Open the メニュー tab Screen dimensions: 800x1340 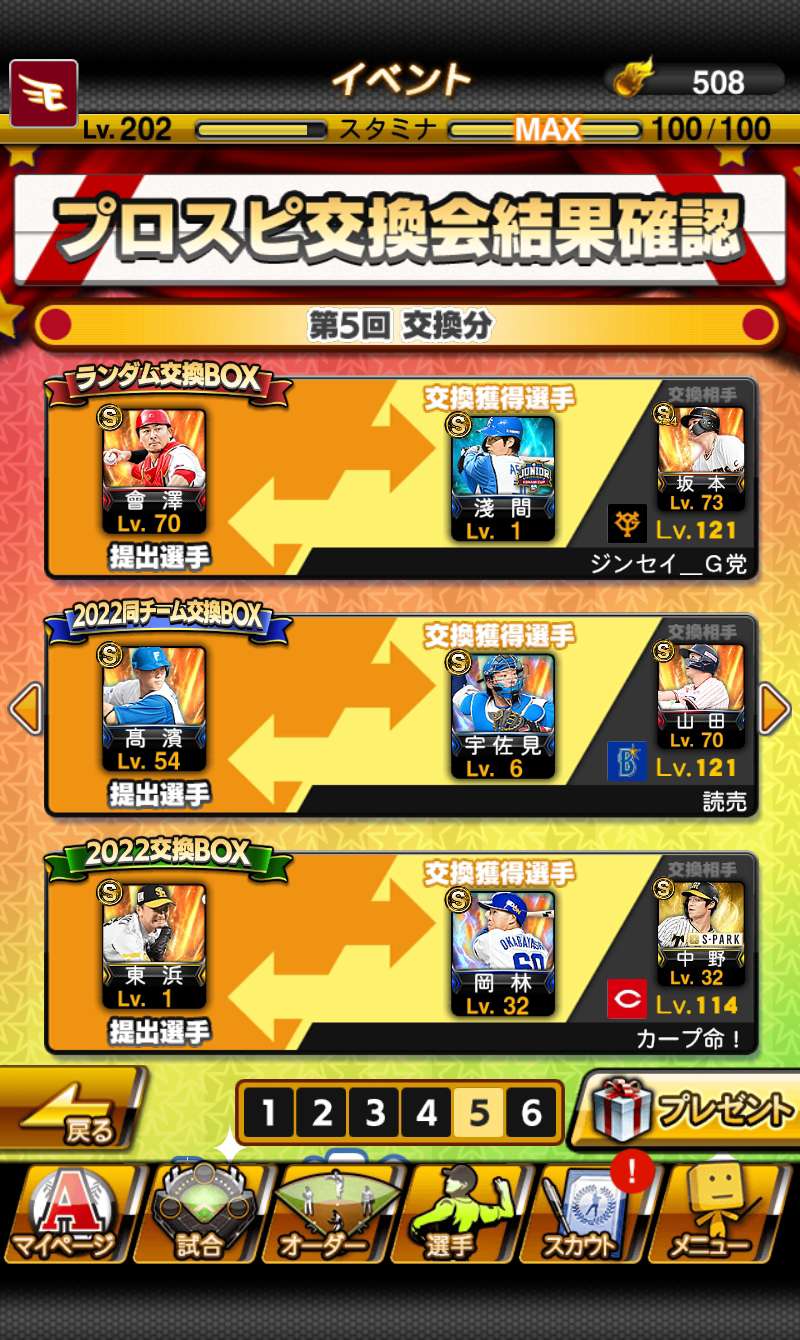(x=715, y=1212)
